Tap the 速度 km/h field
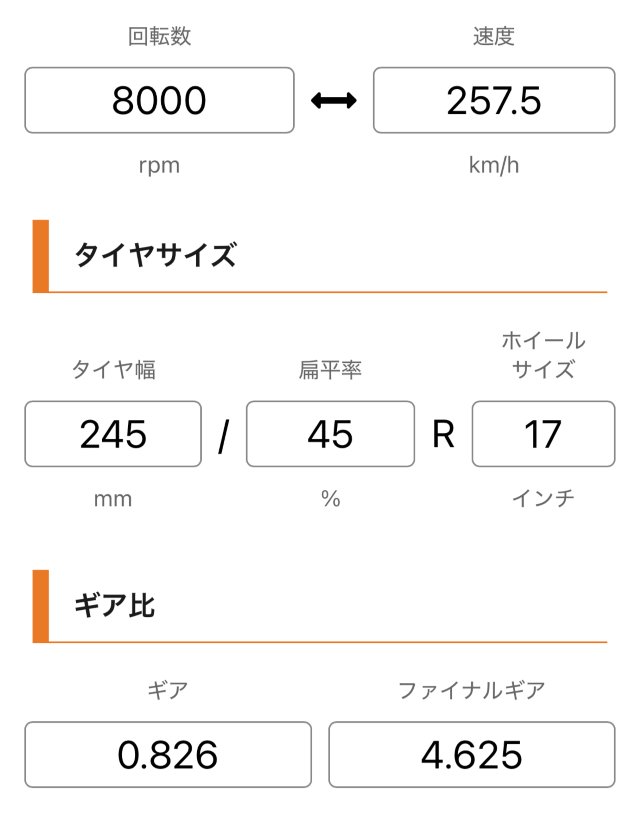The width and height of the screenshot is (640, 814). (x=494, y=100)
